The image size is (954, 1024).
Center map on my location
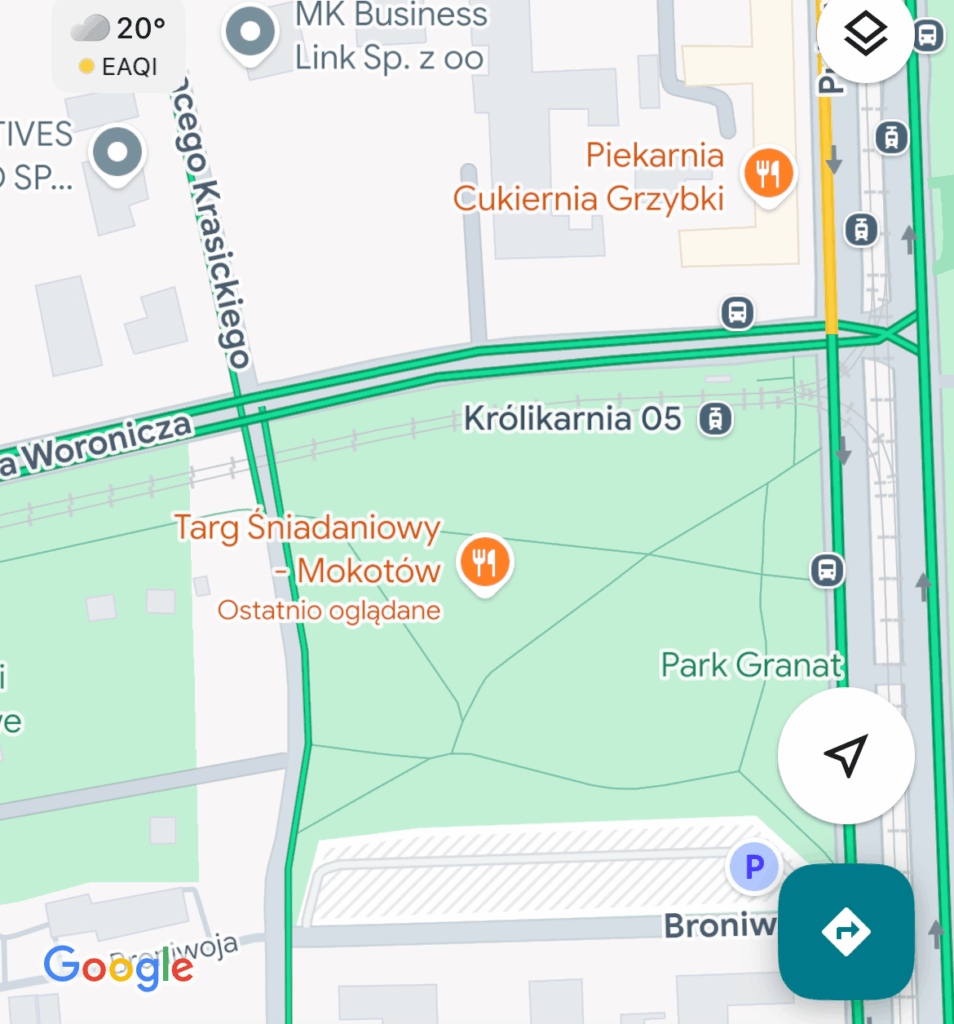846,755
